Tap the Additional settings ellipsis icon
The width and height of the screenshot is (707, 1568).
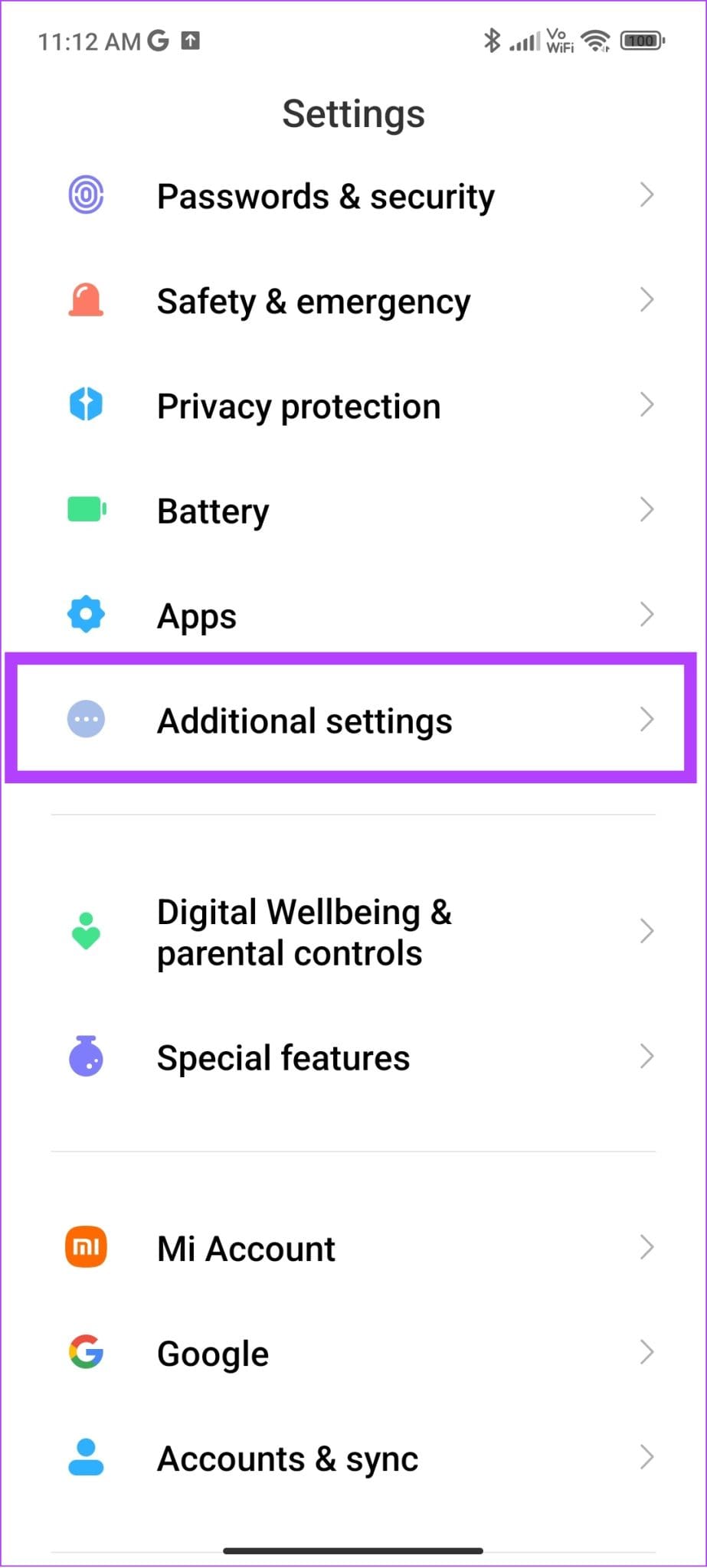pos(85,718)
